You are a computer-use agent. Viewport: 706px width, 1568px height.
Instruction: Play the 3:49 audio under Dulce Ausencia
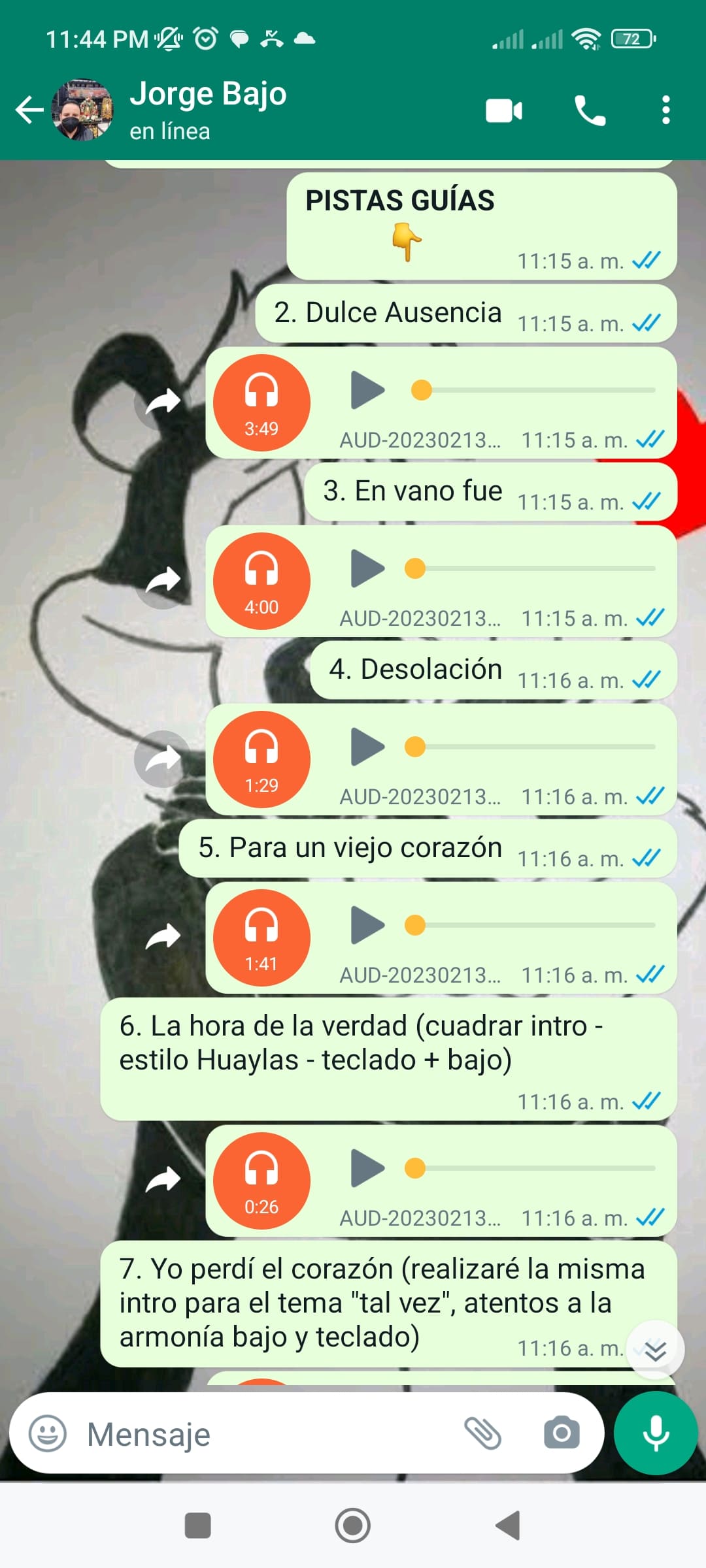click(367, 390)
